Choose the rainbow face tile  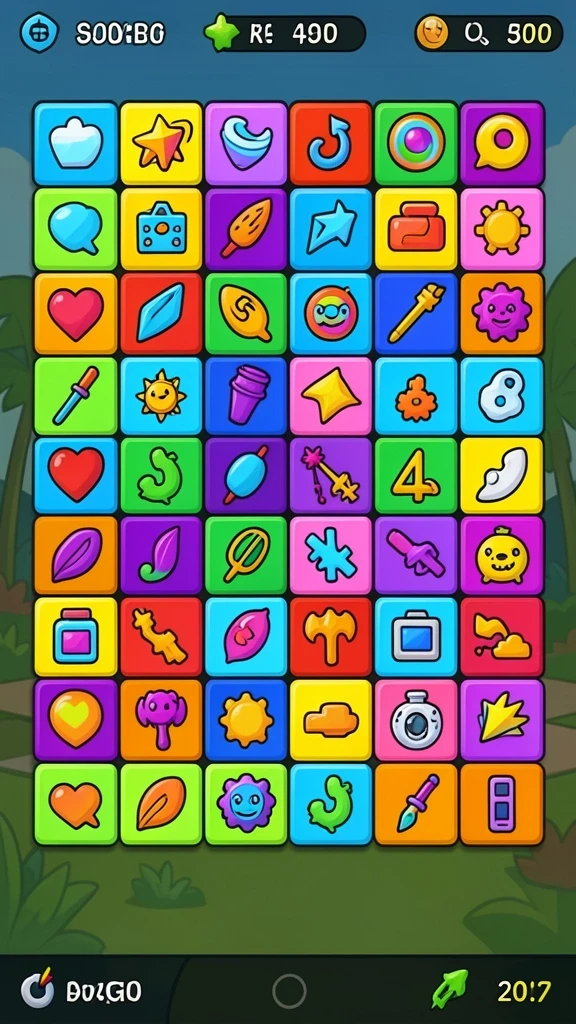coord(331,314)
